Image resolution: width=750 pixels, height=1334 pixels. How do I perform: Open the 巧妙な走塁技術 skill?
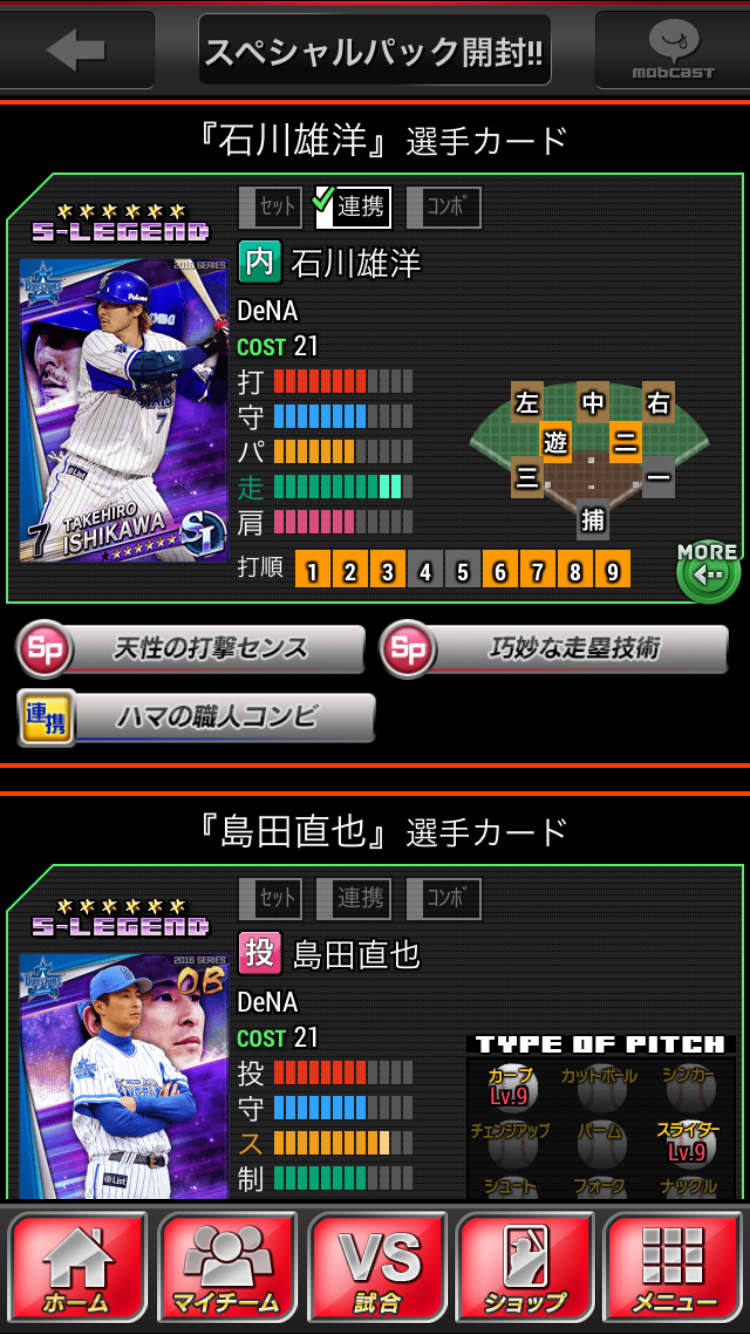(x=555, y=649)
